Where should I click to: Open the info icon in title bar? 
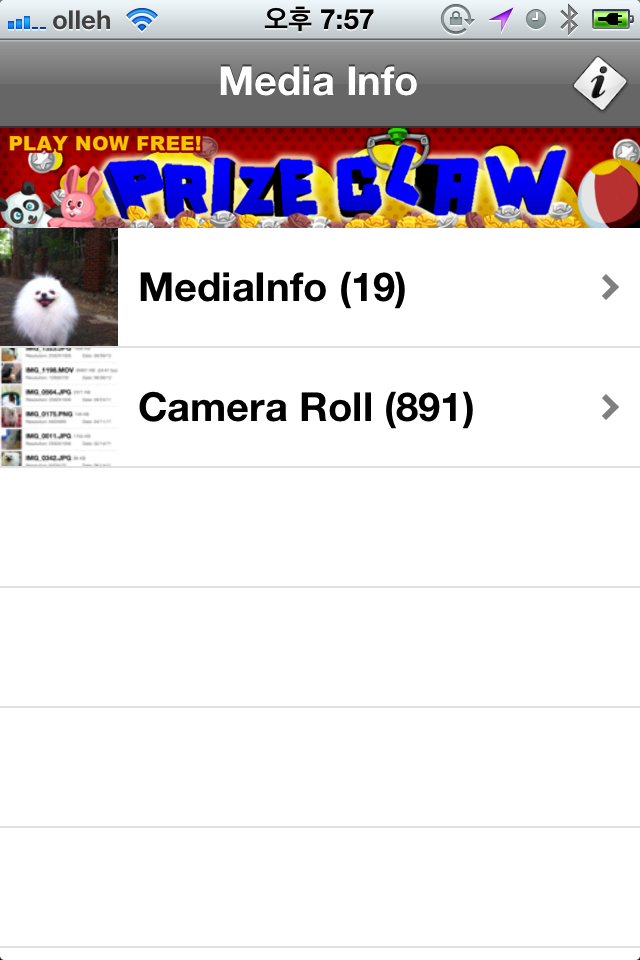600,83
